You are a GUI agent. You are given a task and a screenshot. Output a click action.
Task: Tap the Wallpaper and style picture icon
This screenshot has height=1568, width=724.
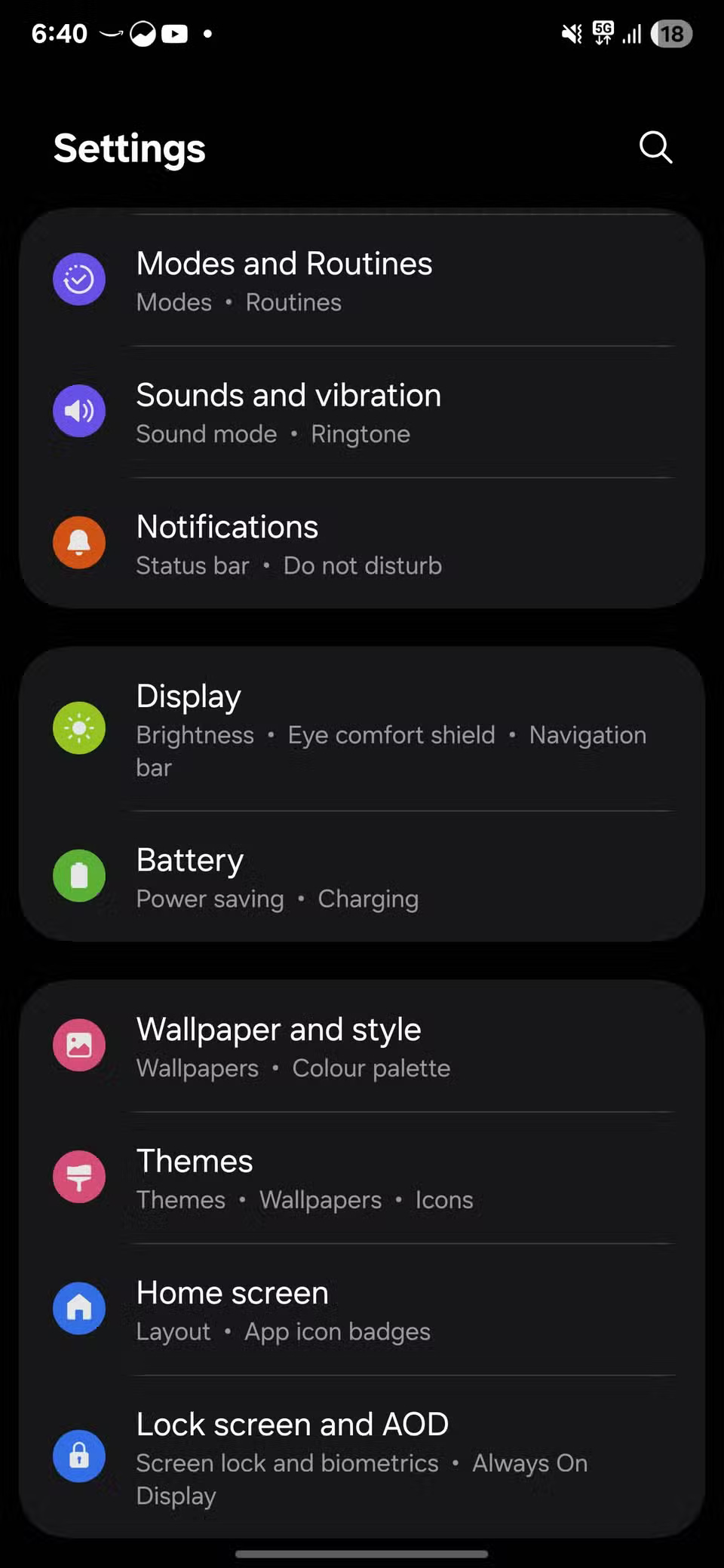point(78,1045)
